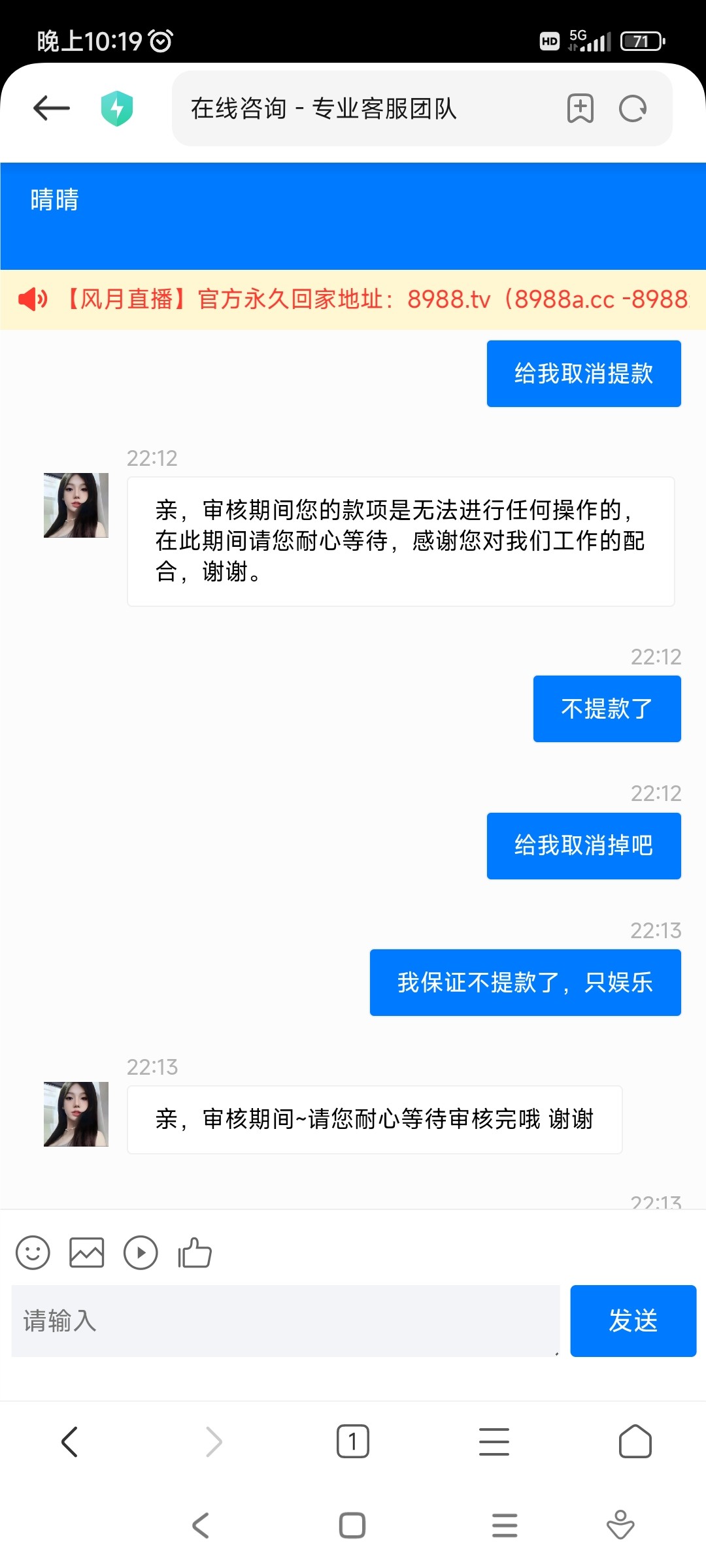The width and height of the screenshot is (706, 1568).
Task: Tap the system home button
Action: point(352,1526)
